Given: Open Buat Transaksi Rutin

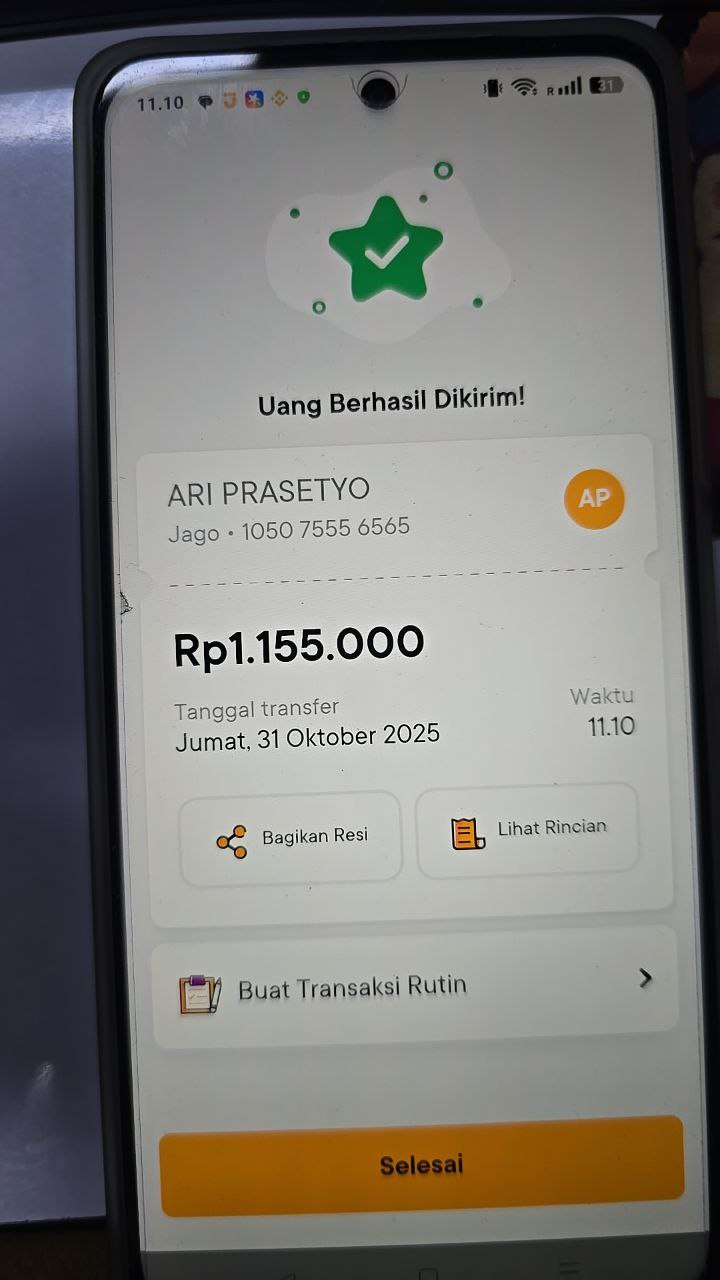Looking at the screenshot, I should 415,986.
